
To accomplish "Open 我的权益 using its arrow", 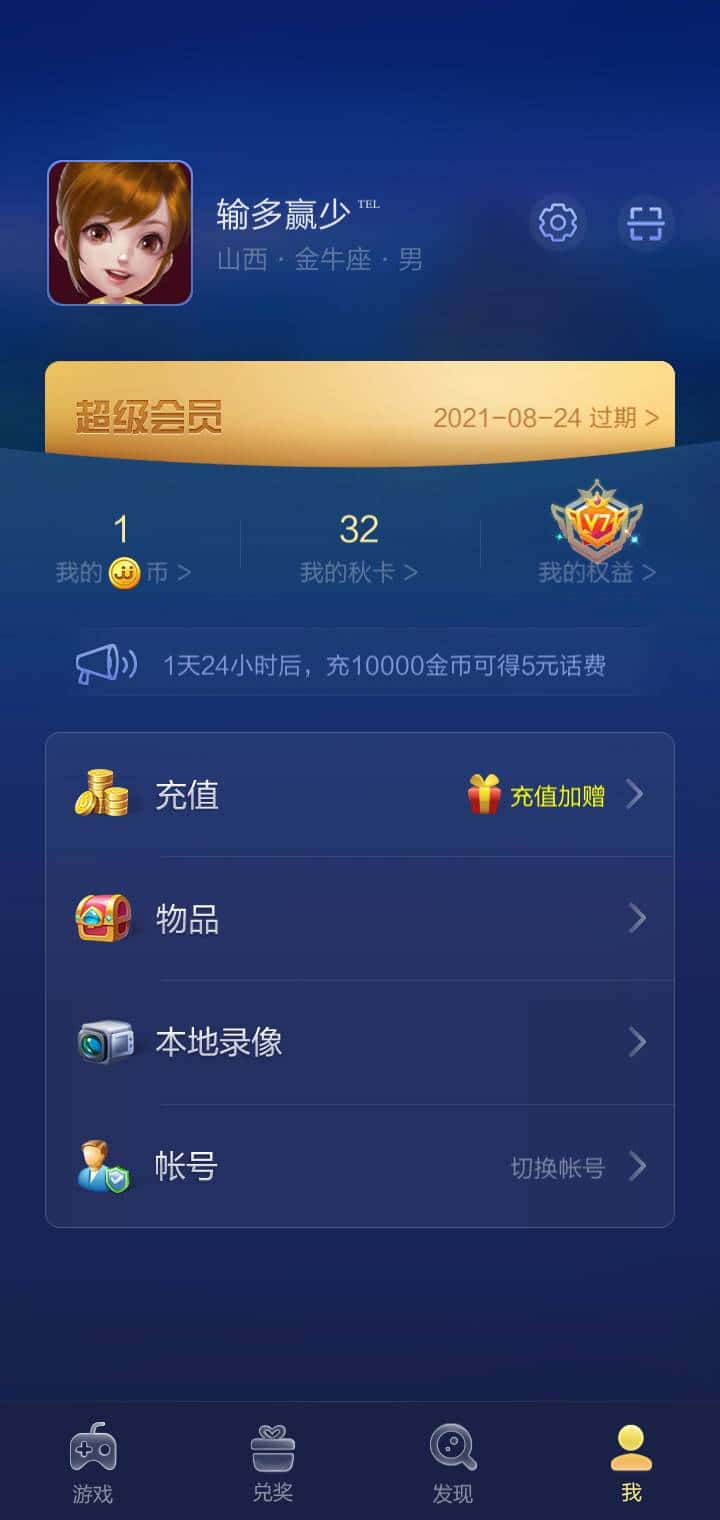I will point(655,572).
